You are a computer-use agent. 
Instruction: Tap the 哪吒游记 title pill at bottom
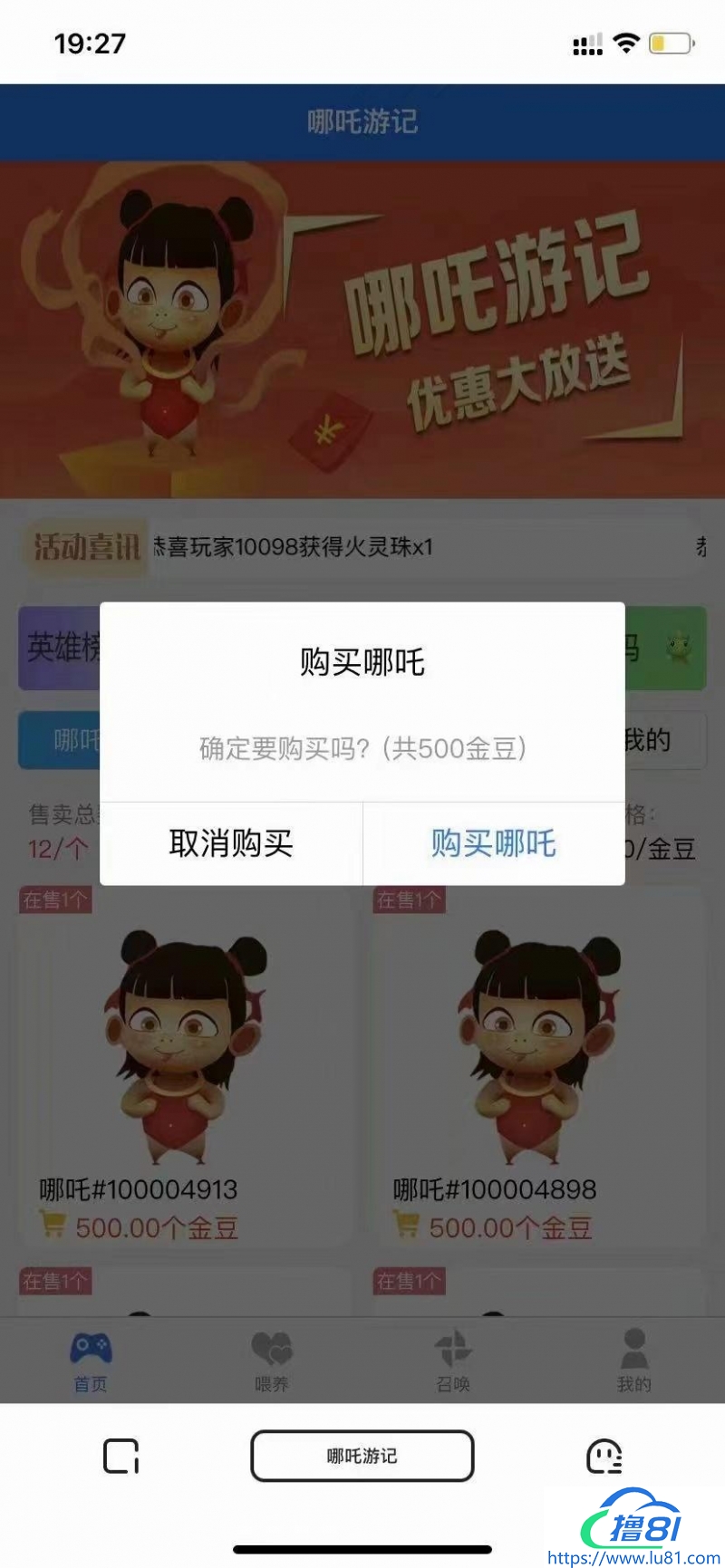[x=362, y=1456]
